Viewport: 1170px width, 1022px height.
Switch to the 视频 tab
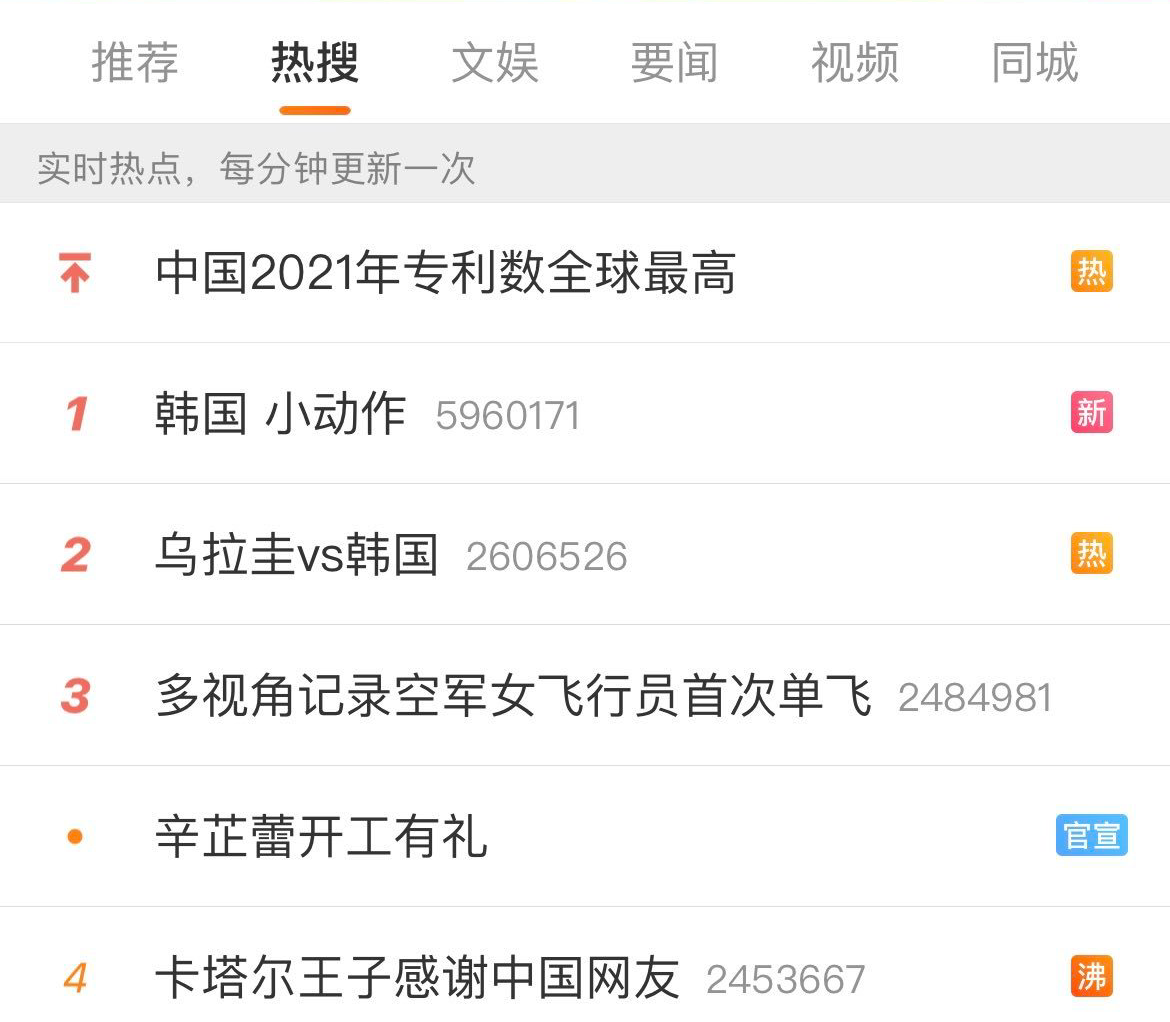coord(855,63)
